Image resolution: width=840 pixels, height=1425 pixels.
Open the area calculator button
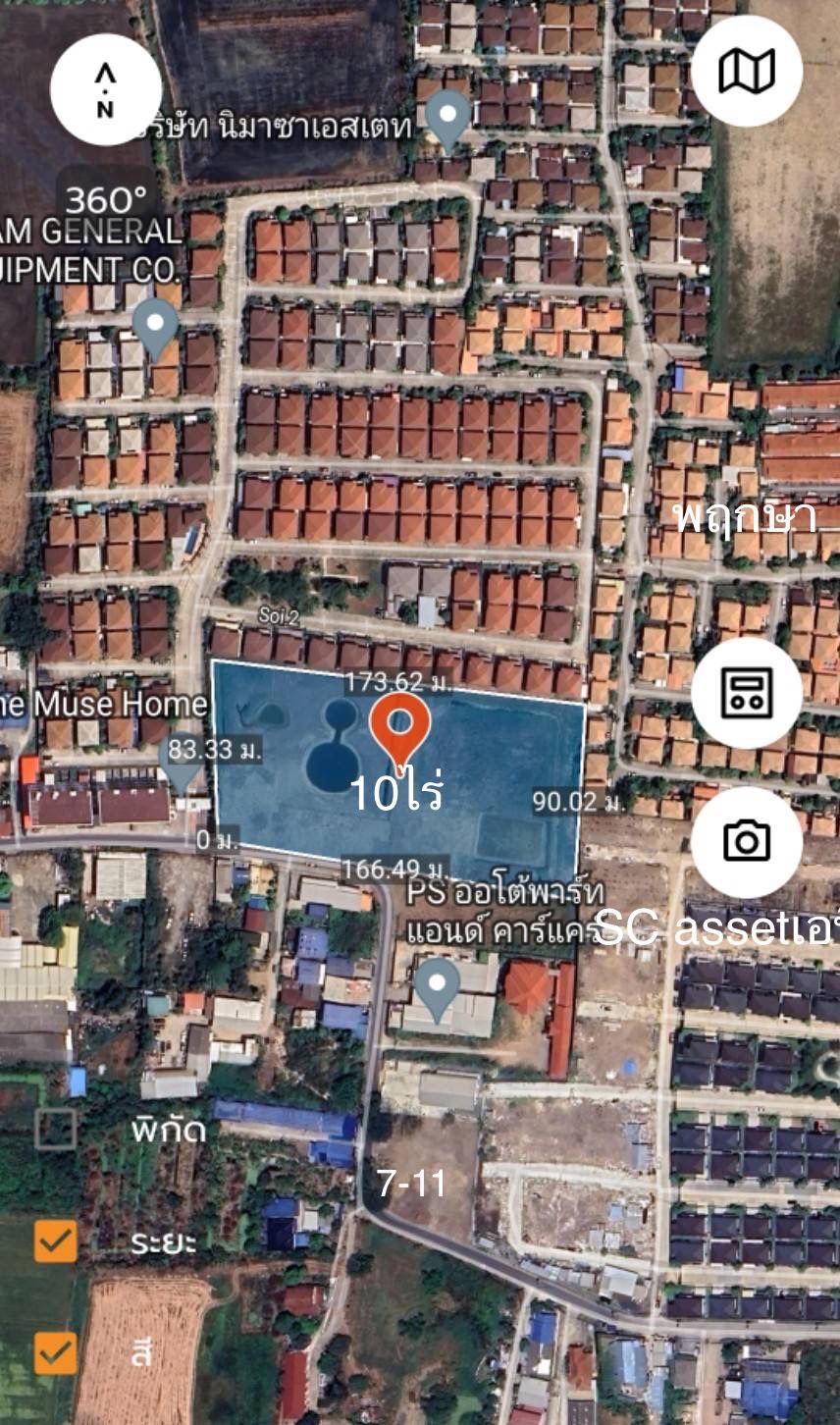[746, 693]
